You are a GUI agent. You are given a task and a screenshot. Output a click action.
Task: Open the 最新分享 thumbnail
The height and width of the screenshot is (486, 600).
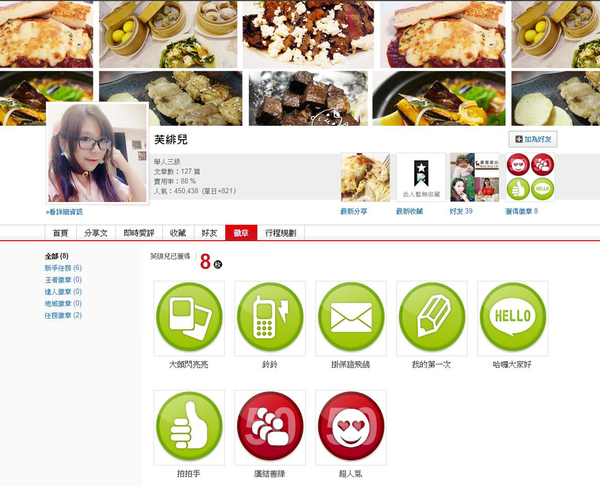coord(365,177)
